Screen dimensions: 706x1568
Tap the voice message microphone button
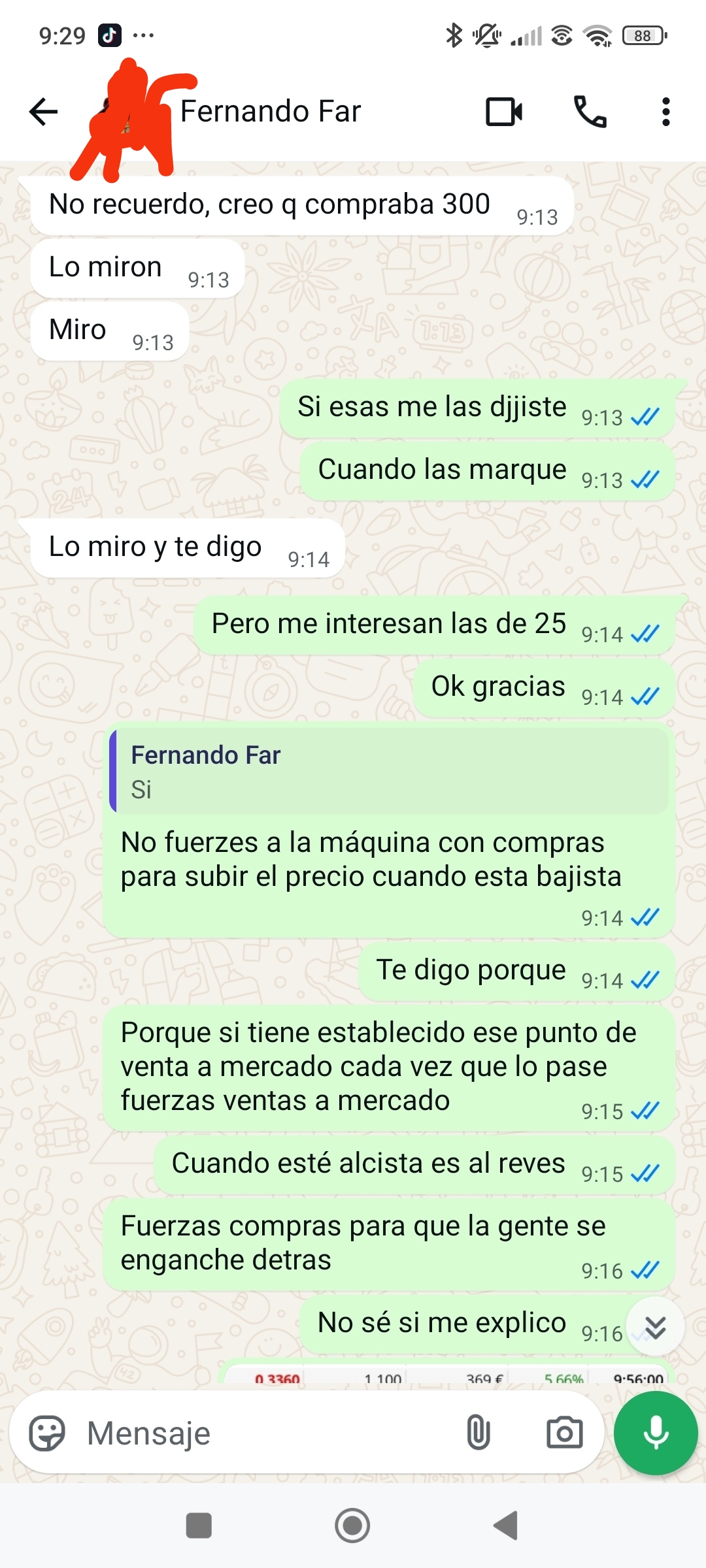tap(656, 1433)
